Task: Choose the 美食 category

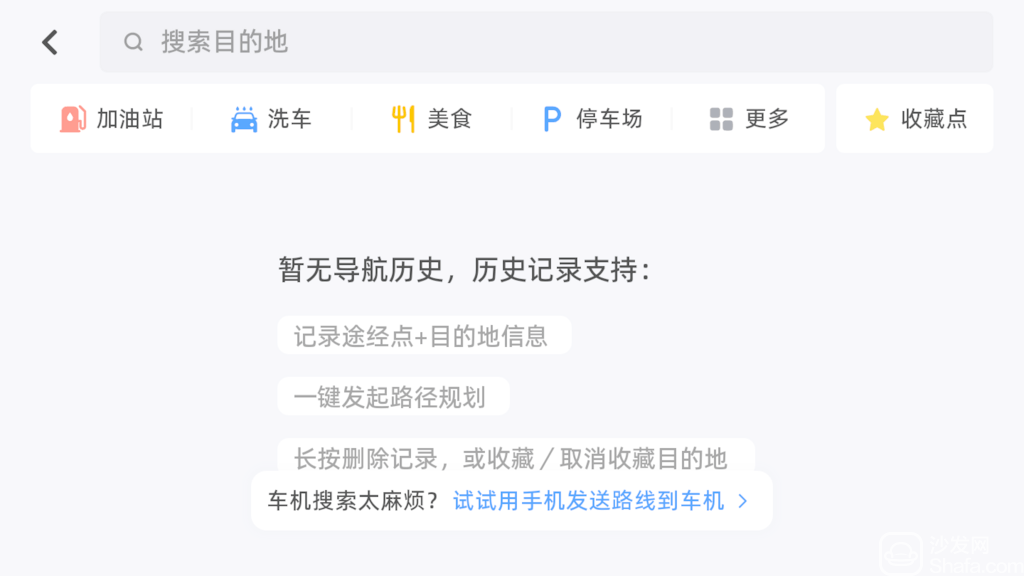Action: coord(432,119)
